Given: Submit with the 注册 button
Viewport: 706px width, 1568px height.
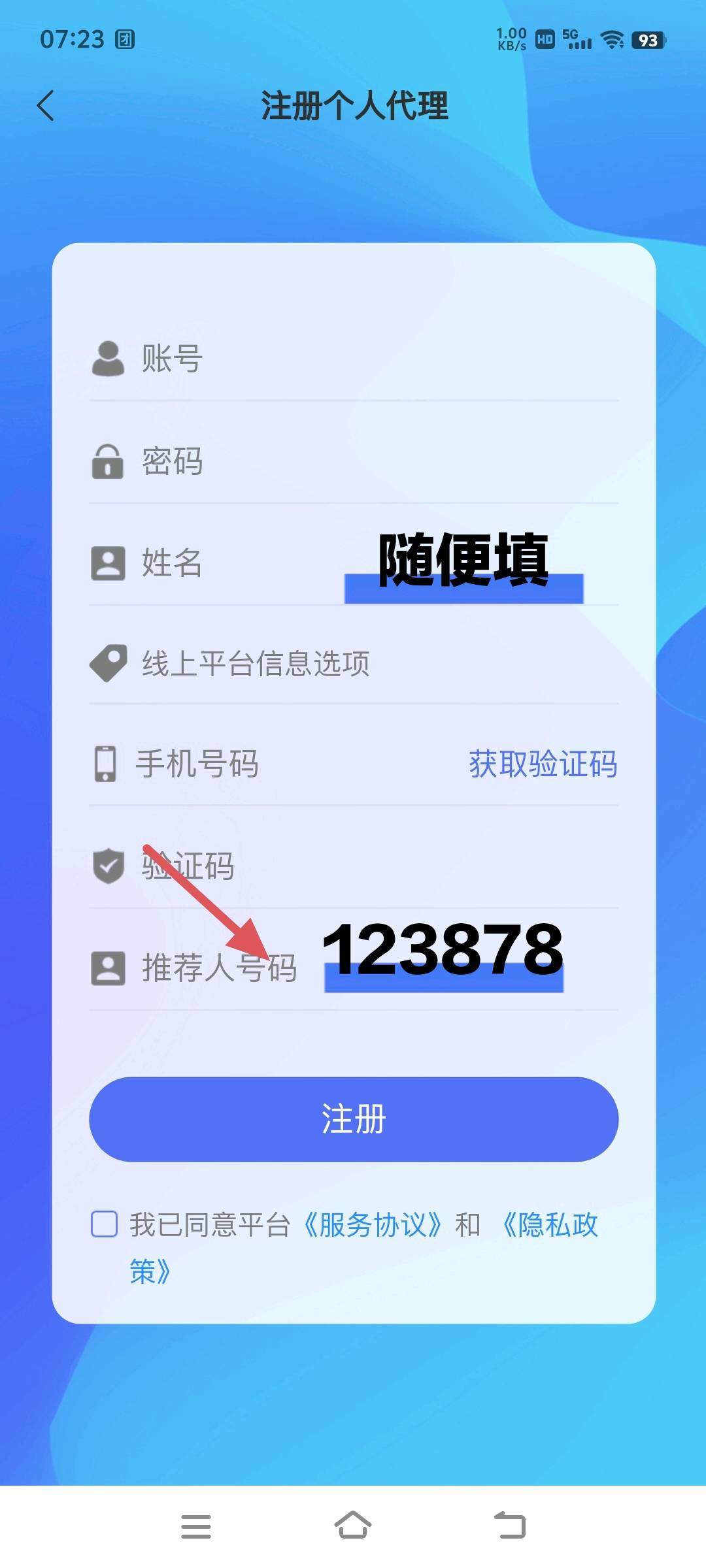Looking at the screenshot, I should (353, 1119).
